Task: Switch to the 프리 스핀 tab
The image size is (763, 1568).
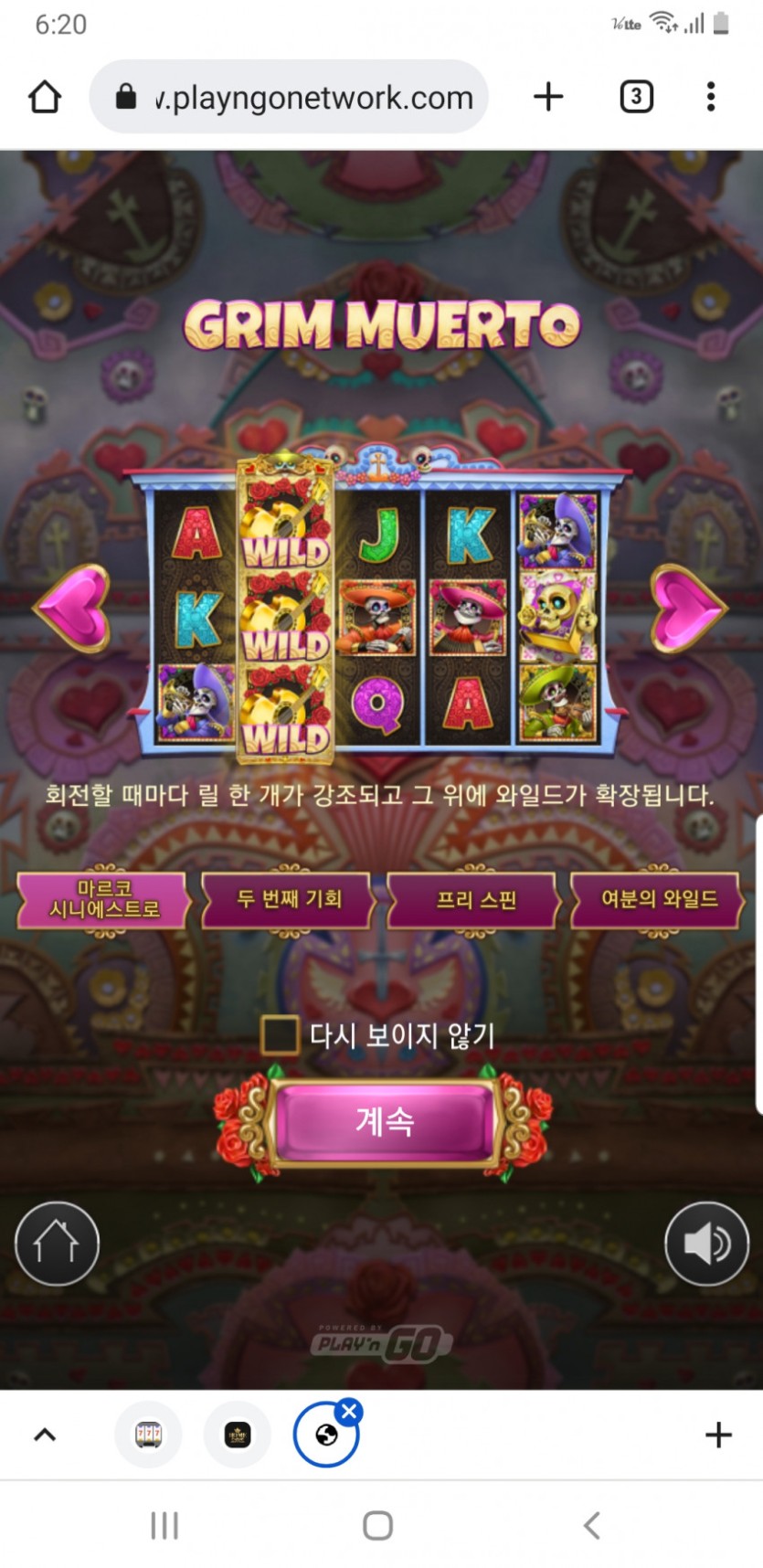Action: (475, 899)
